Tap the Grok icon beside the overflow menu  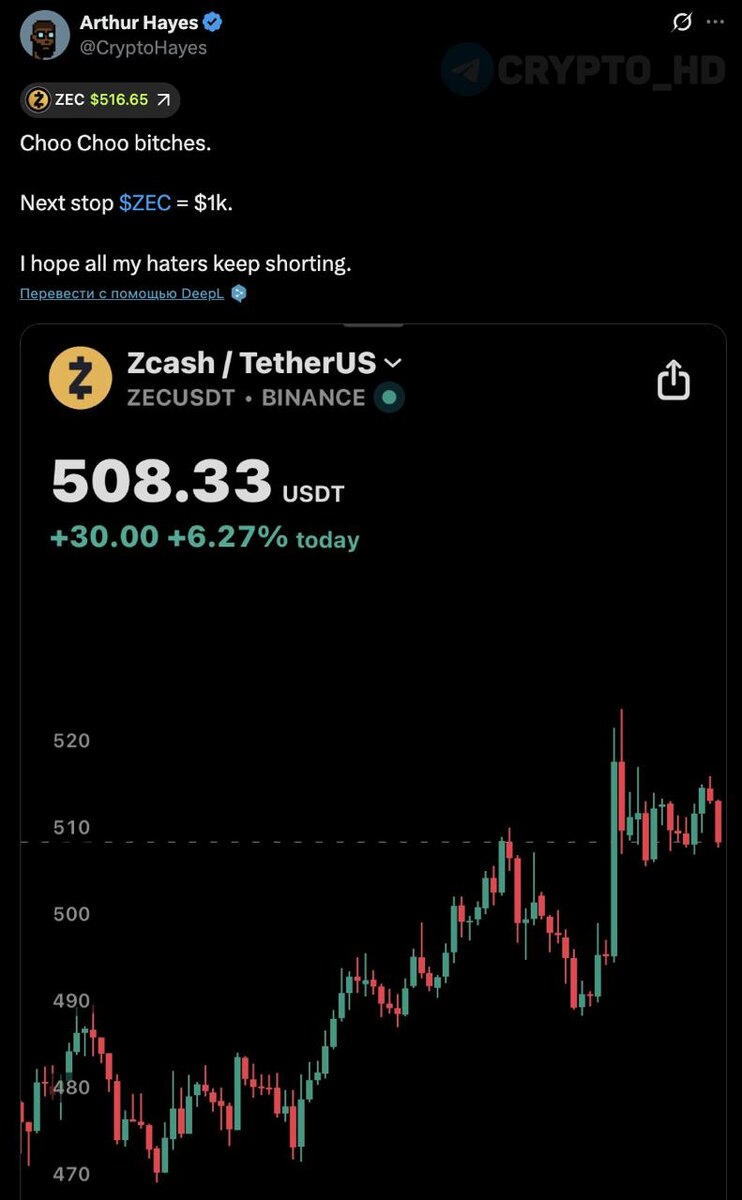(x=681, y=22)
